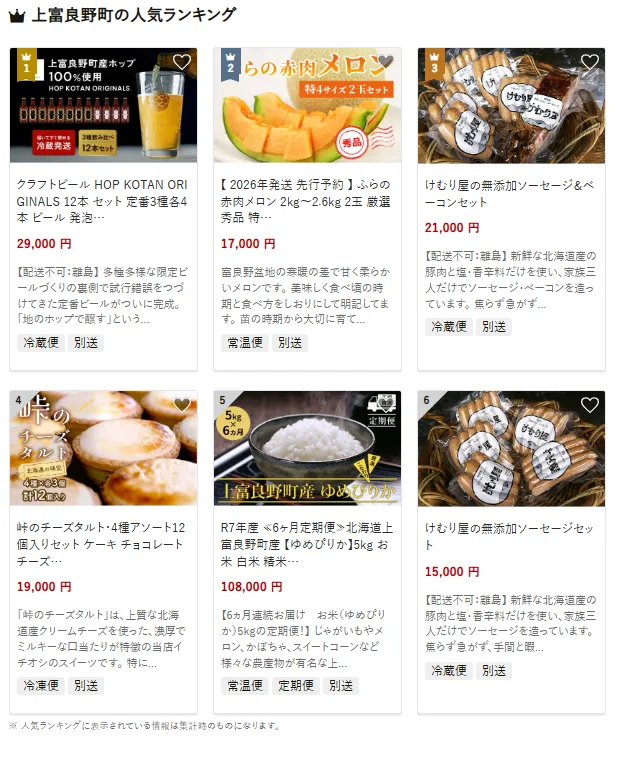Add the cheese tart set to favorites
Screen dimensions: 631x757
181,405
